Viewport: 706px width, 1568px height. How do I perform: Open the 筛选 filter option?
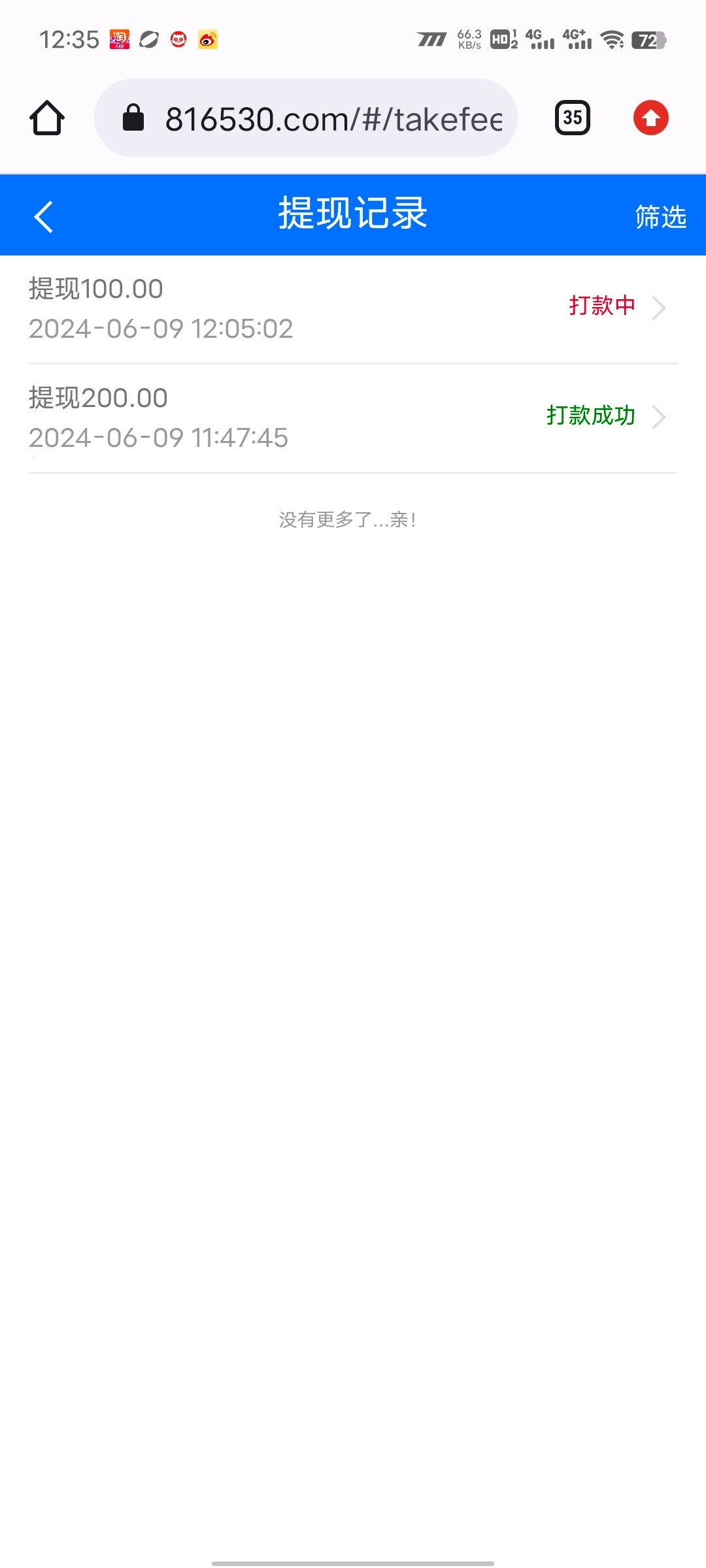pyautogui.click(x=660, y=216)
